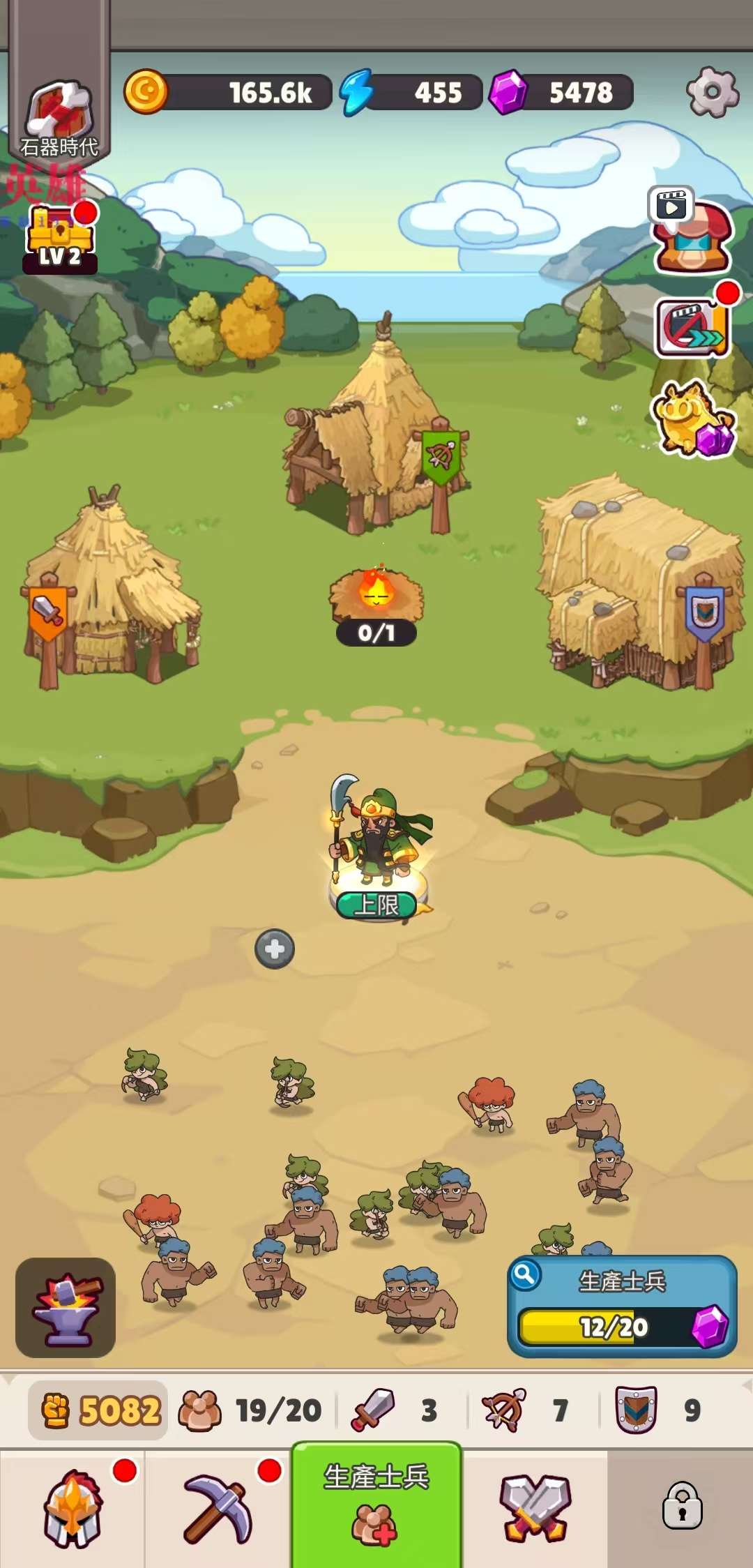Tap the green 生產士兵 tab
The width and height of the screenshot is (753, 1568).
tap(376, 1503)
